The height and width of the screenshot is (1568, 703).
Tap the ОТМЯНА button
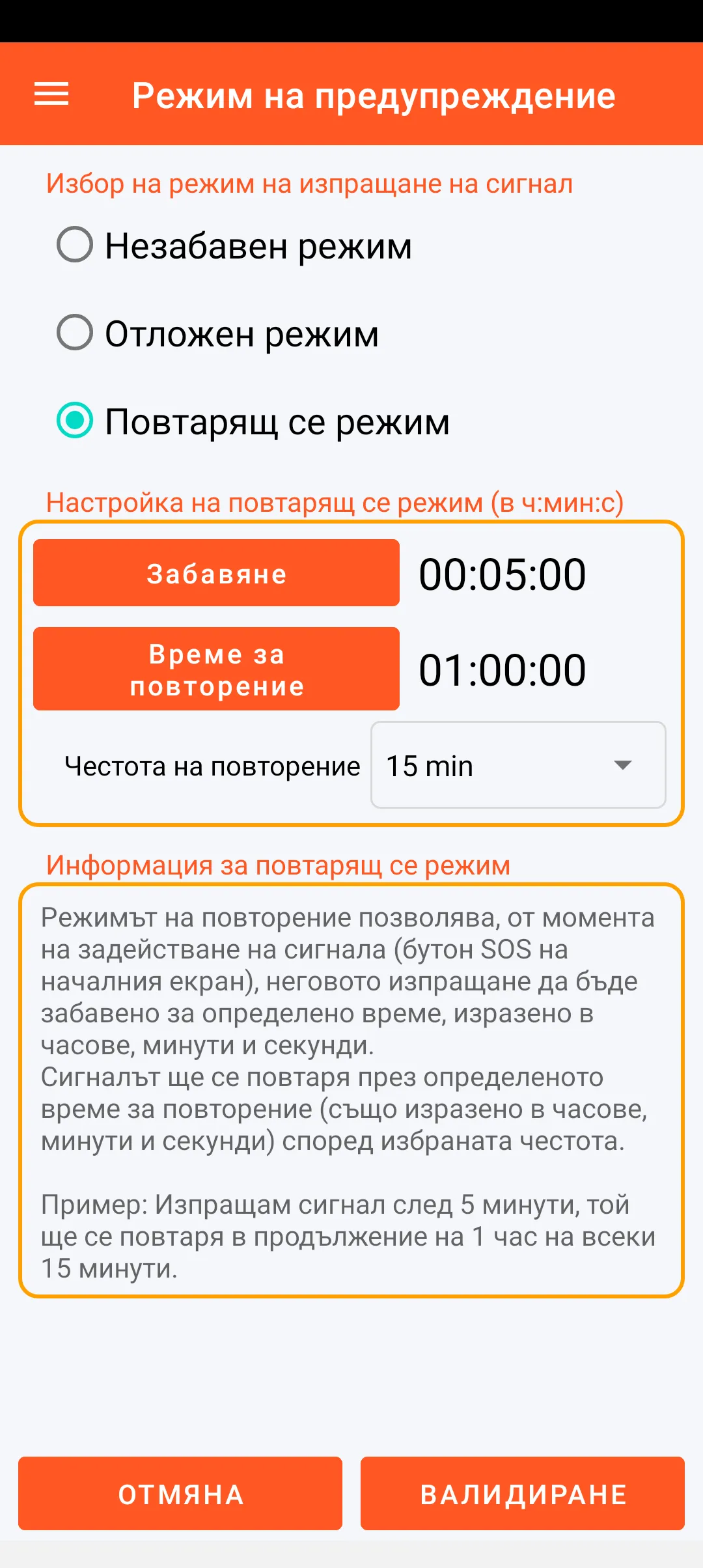180,1494
